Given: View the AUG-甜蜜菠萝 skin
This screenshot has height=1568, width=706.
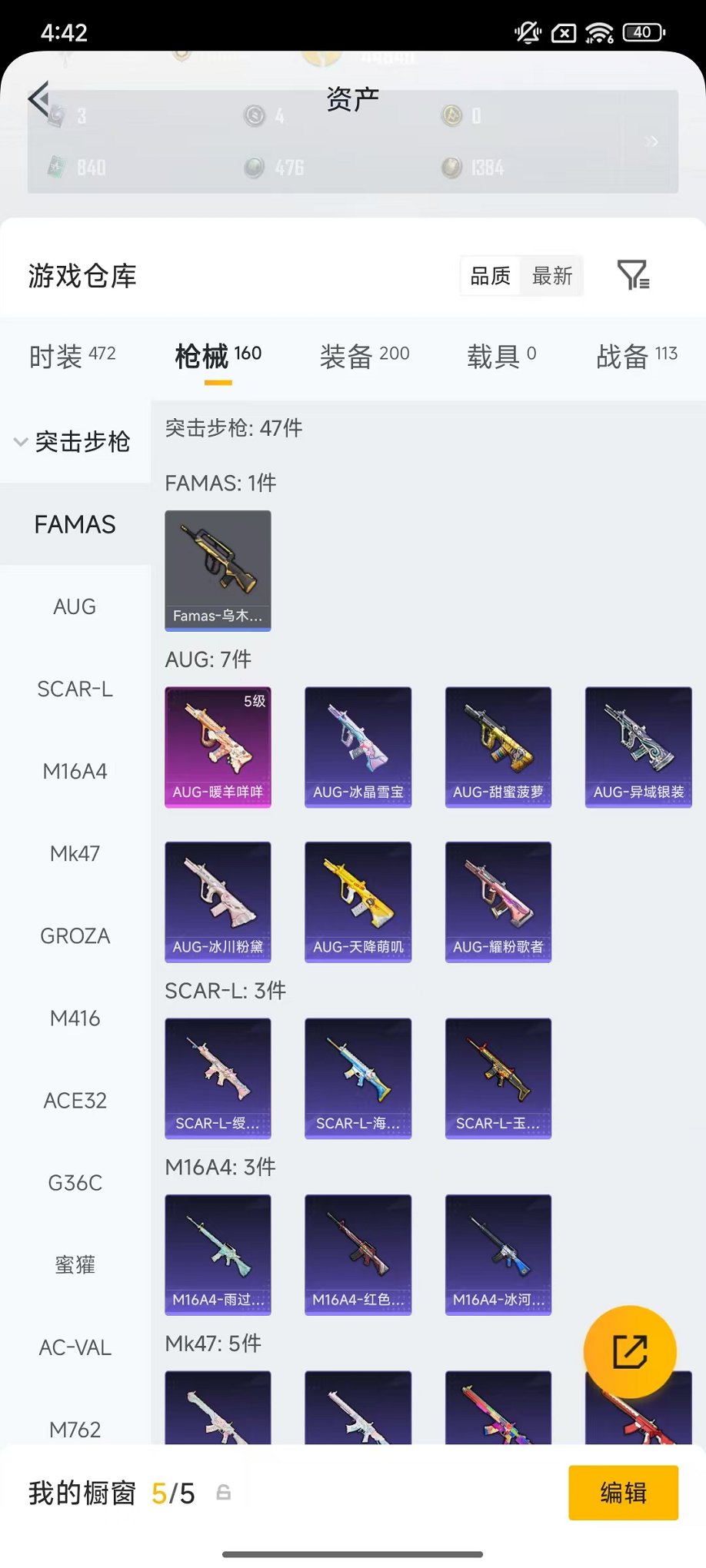Looking at the screenshot, I should pos(498,746).
